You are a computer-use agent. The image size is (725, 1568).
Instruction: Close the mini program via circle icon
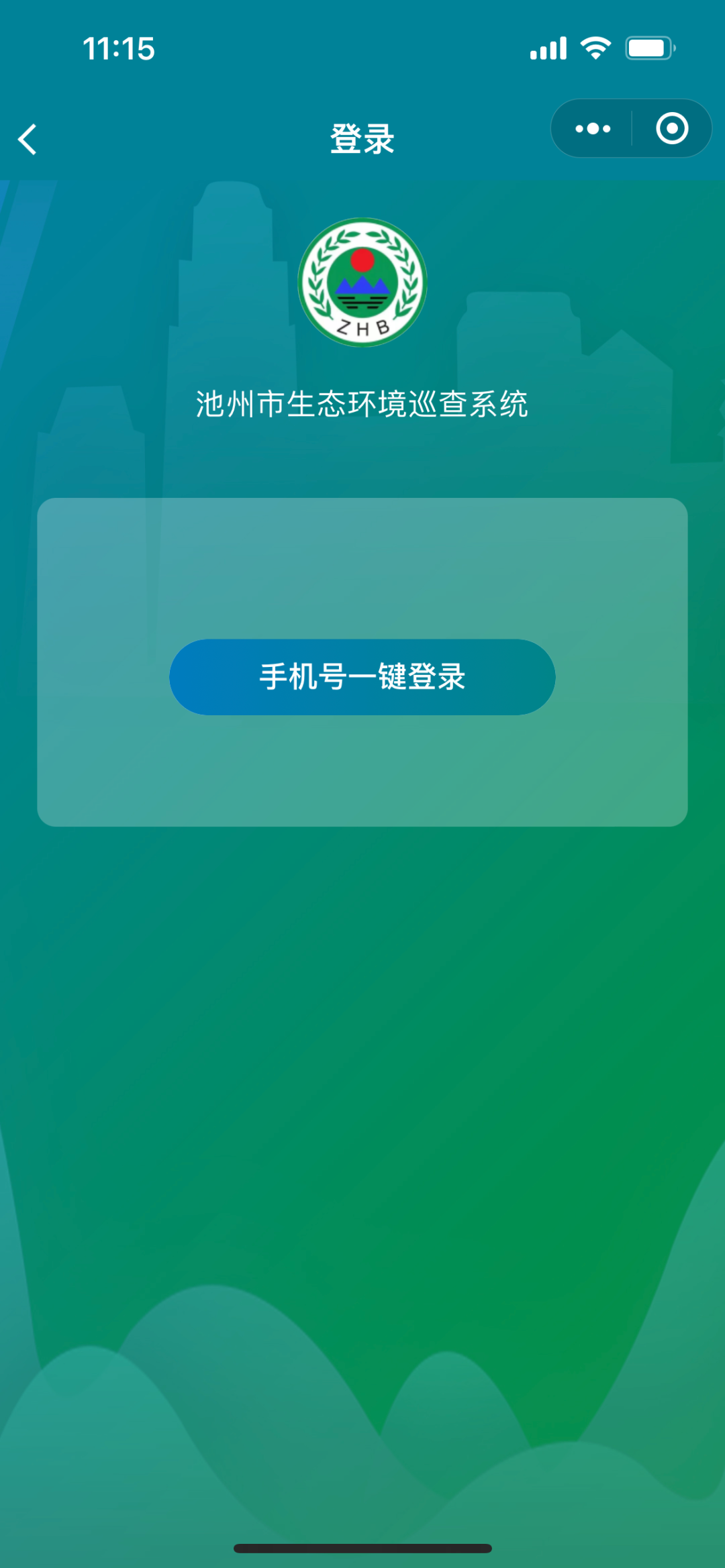[x=672, y=129]
